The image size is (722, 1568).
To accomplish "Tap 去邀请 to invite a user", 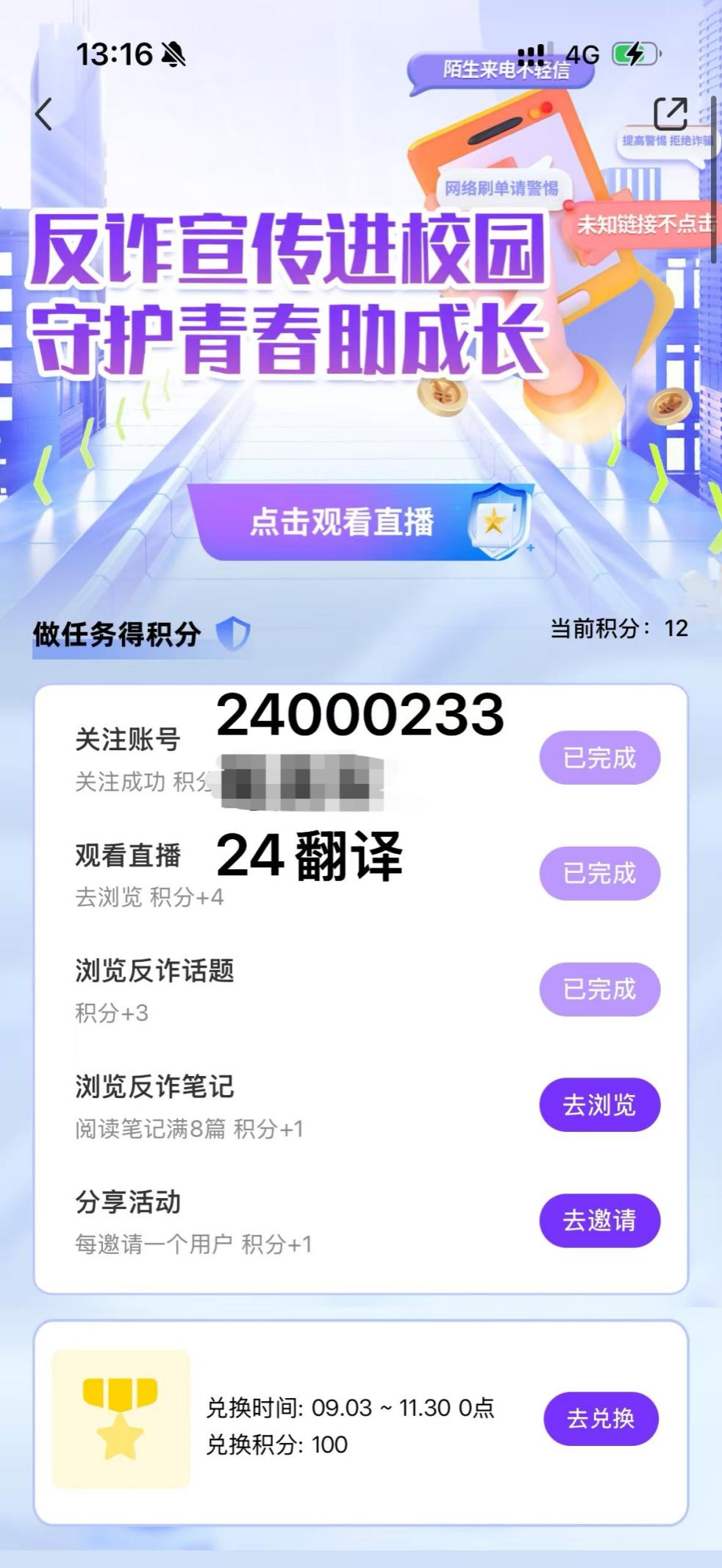I will point(599,1220).
